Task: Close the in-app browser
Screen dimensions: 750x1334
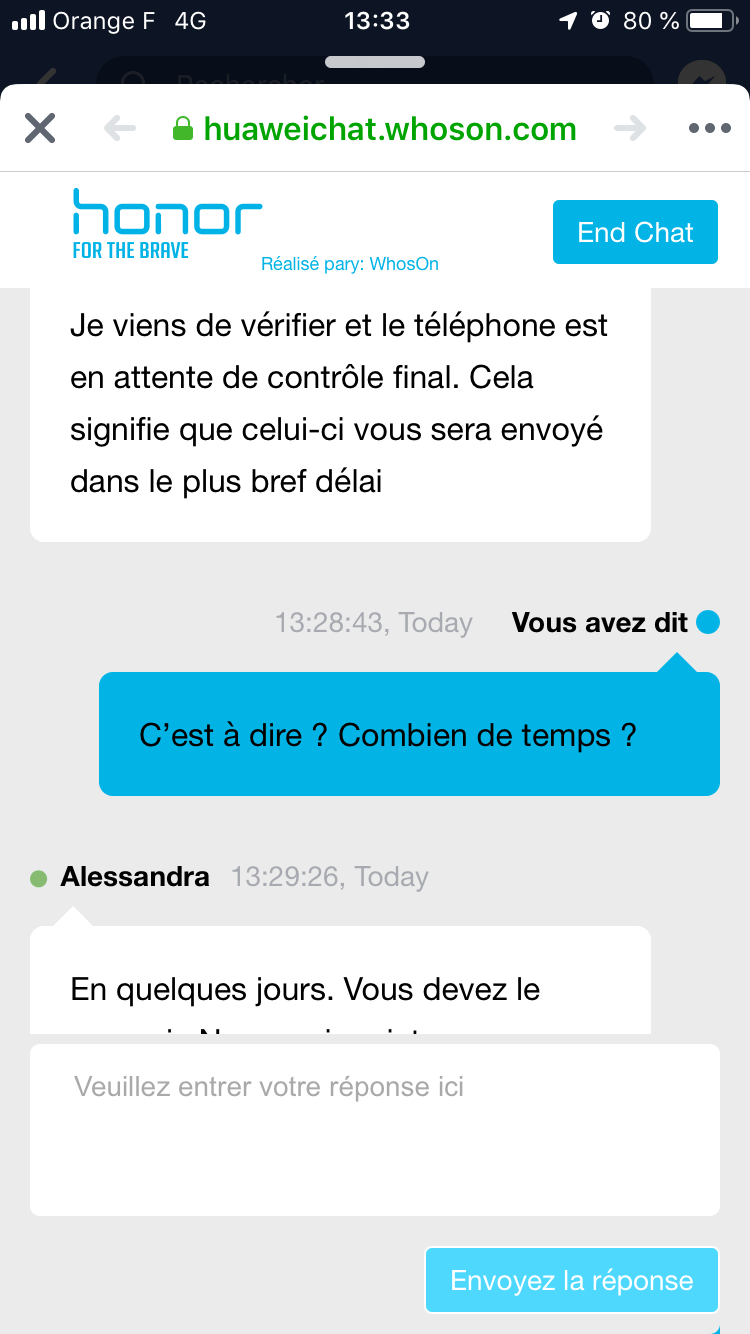Action: [40, 128]
